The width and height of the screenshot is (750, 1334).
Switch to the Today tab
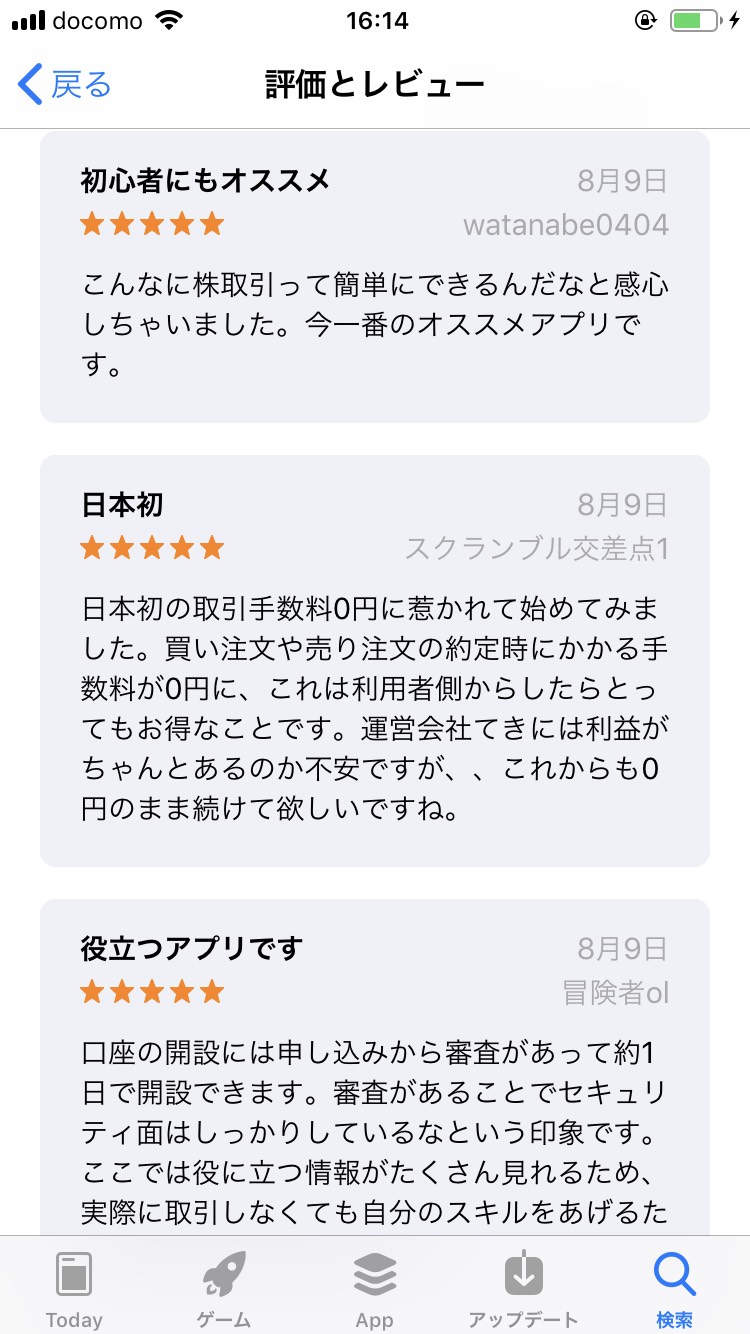pyautogui.click(x=74, y=1288)
